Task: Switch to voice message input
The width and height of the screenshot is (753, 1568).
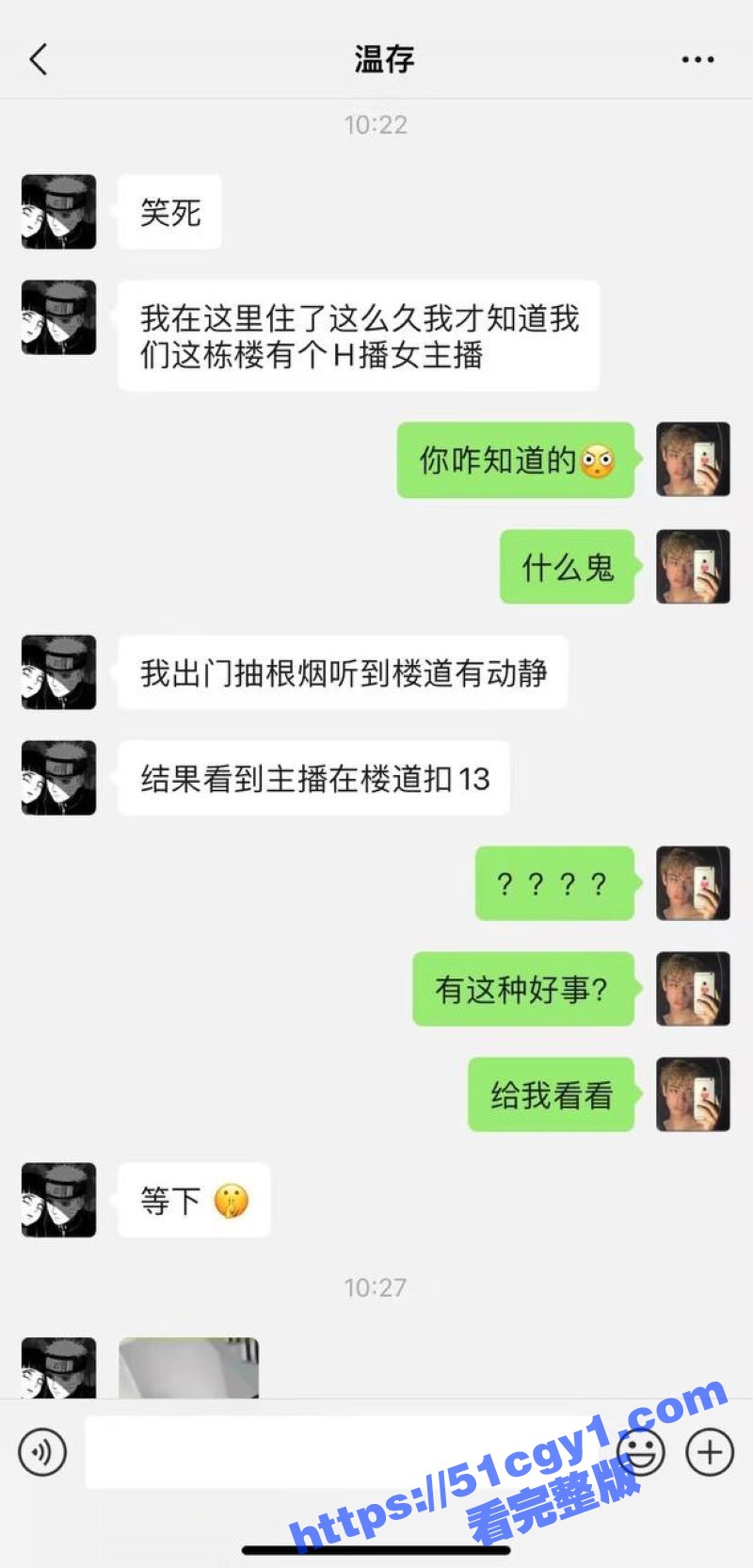Action: [x=42, y=1451]
